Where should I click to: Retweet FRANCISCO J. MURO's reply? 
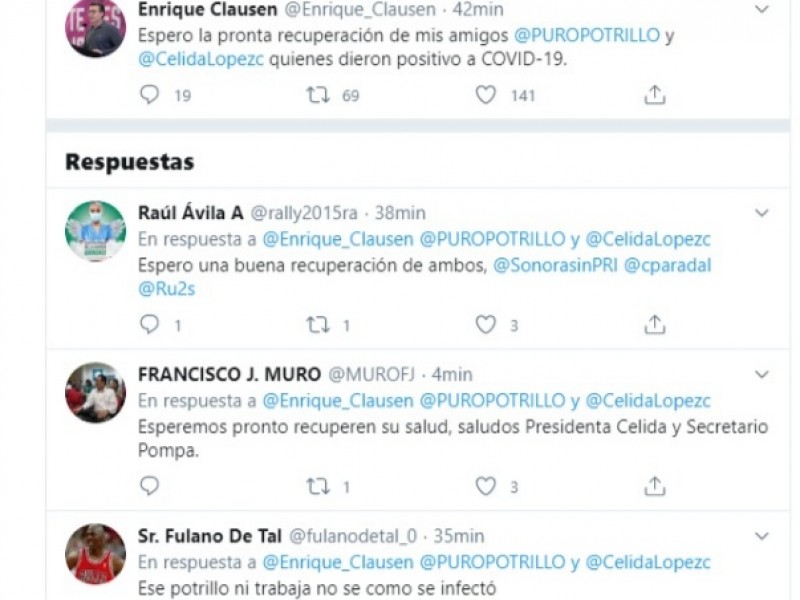[318, 486]
